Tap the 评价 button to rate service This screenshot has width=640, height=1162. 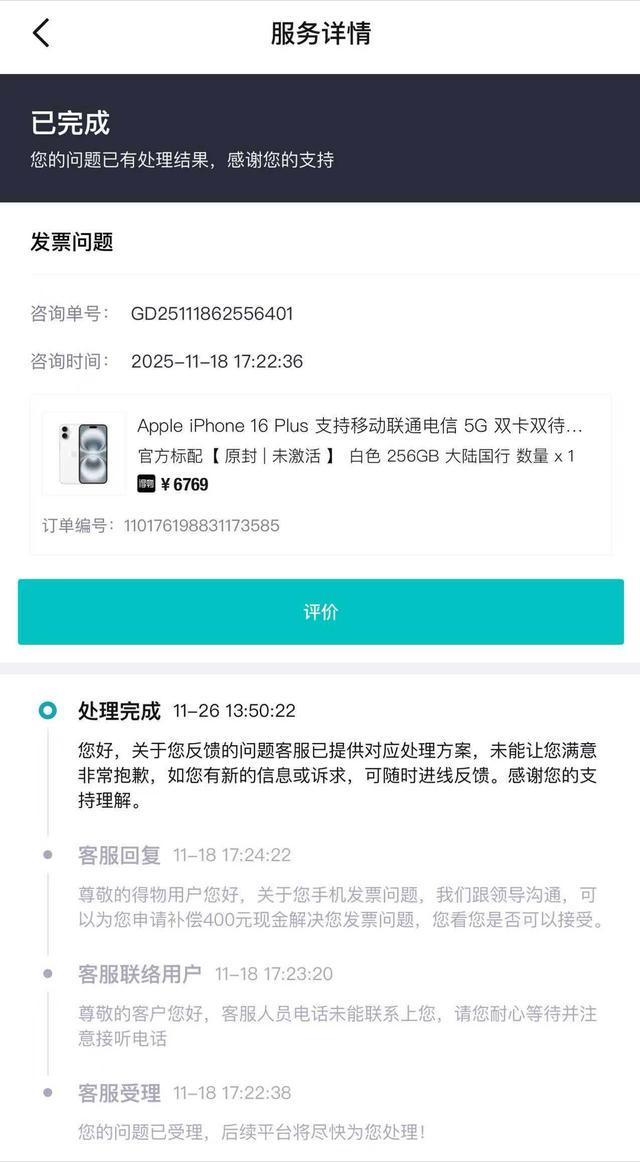[320, 612]
